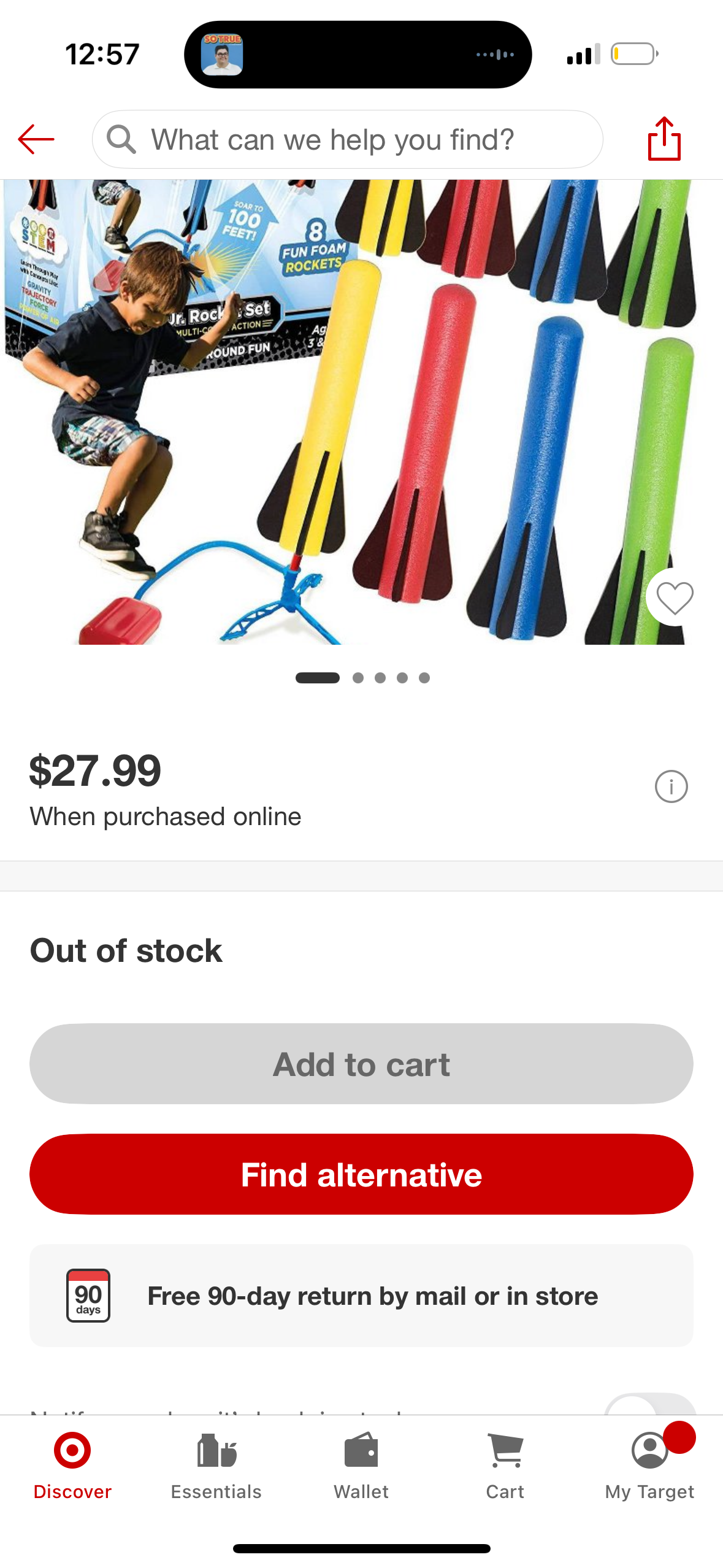Favorite the rocket set with the heart
The width and height of the screenshot is (723, 1568).
(674, 598)
